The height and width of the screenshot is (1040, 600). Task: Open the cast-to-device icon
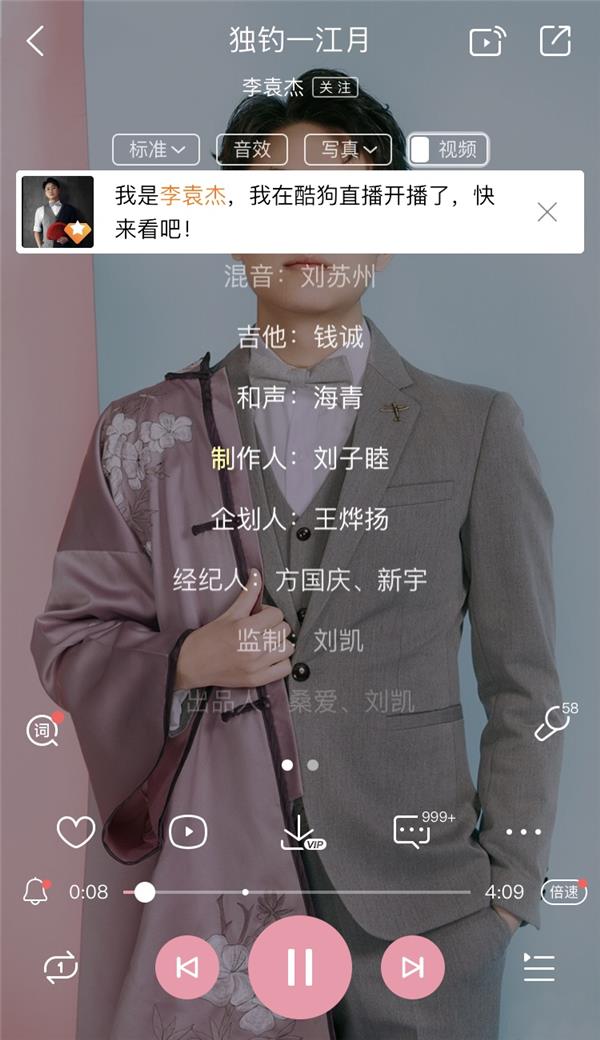487,41
